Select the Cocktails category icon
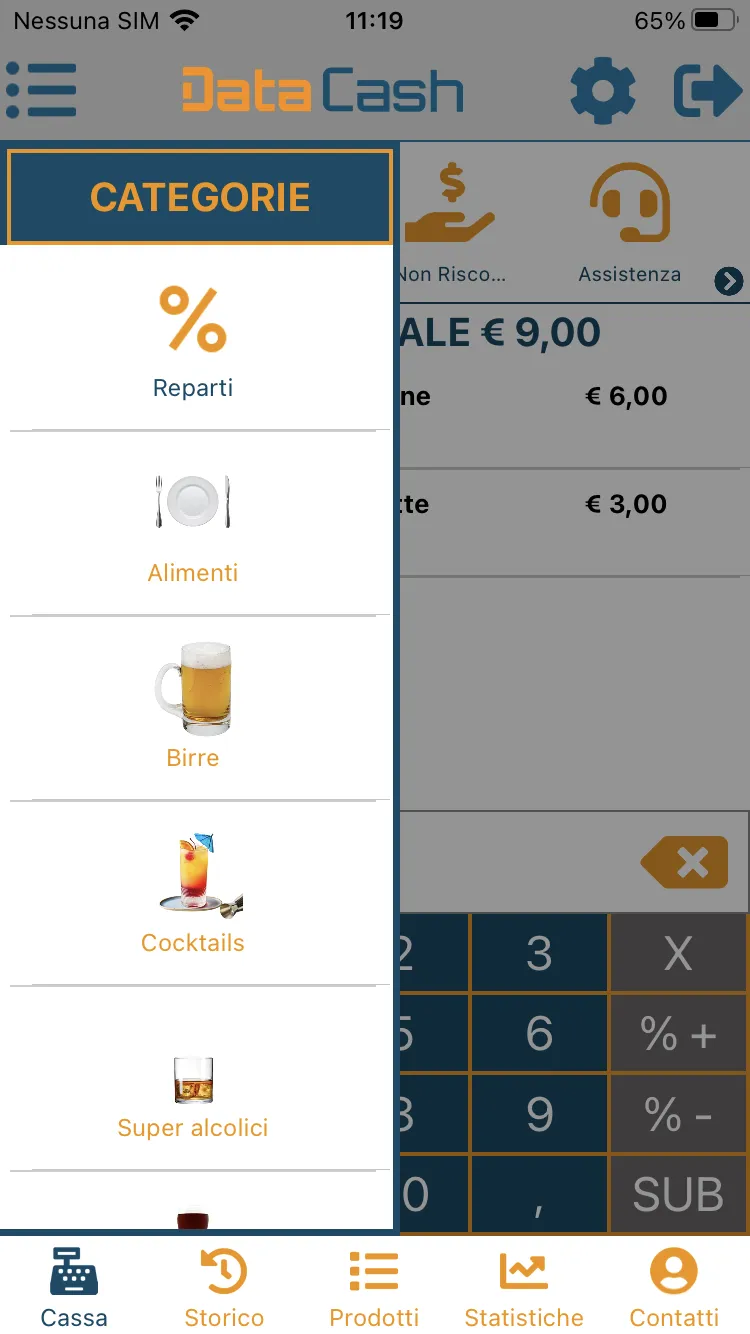The width and height of the screenshot is (750, 1334). (192, 872)
